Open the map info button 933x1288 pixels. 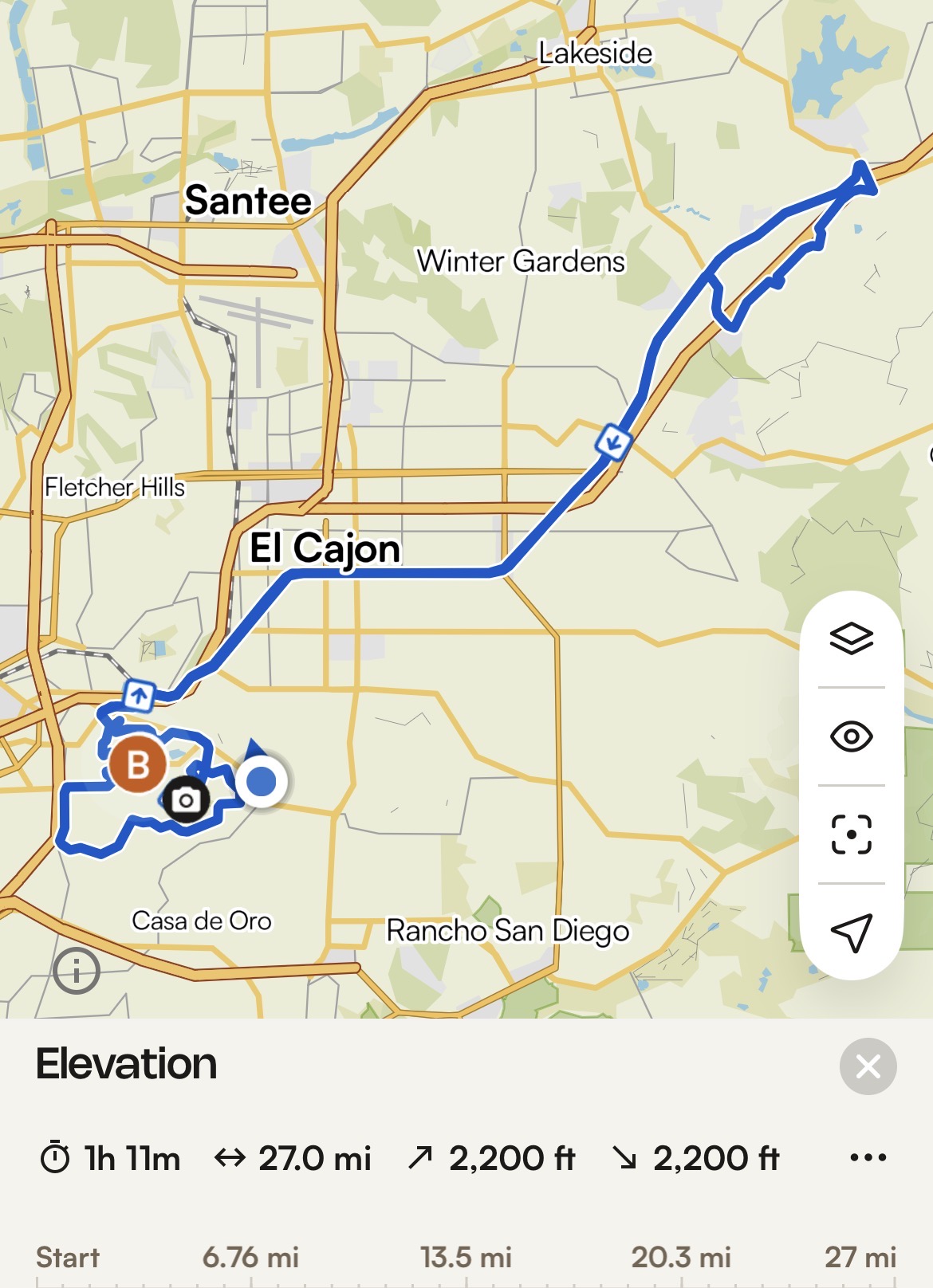(x=77, y=971)
